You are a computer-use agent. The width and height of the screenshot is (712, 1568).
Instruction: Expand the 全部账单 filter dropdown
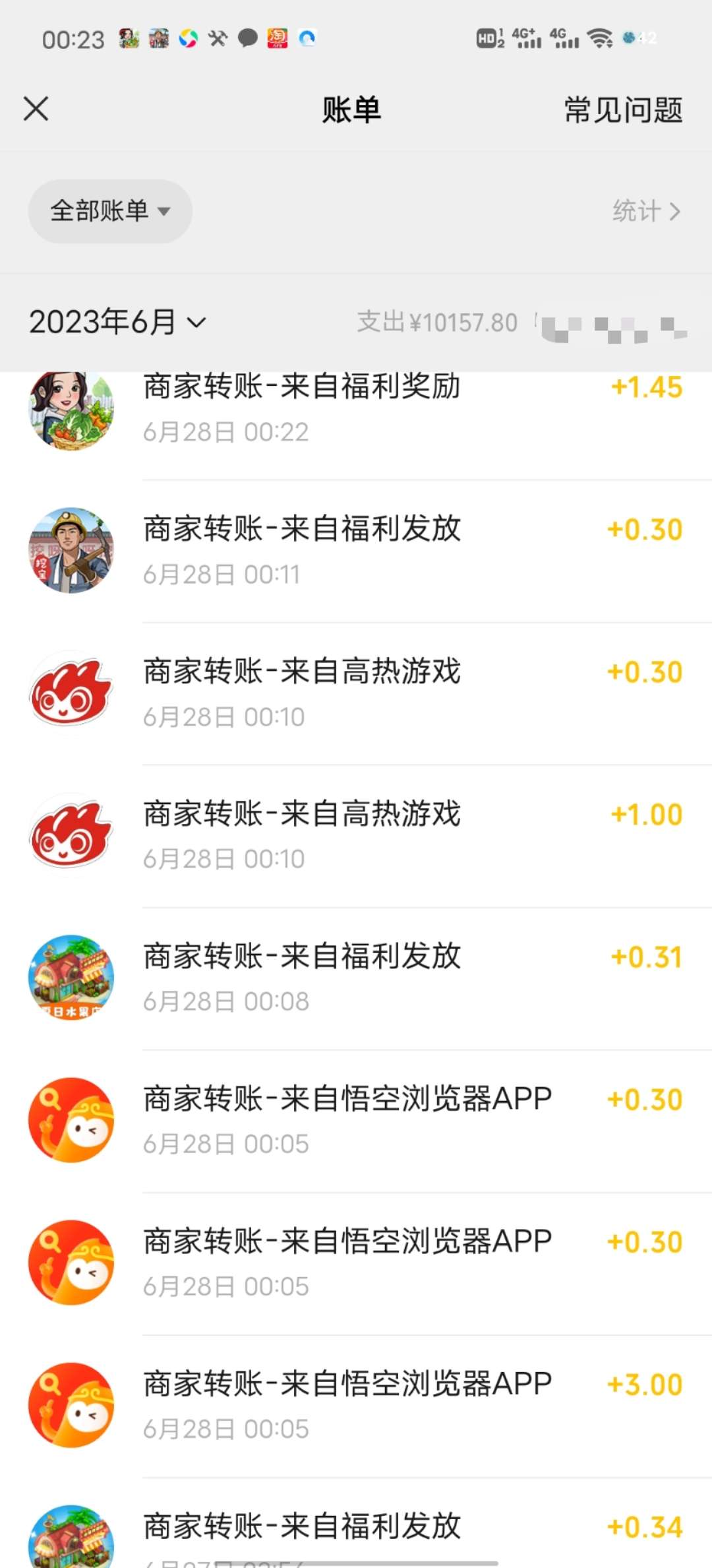(x=110, y=211)
